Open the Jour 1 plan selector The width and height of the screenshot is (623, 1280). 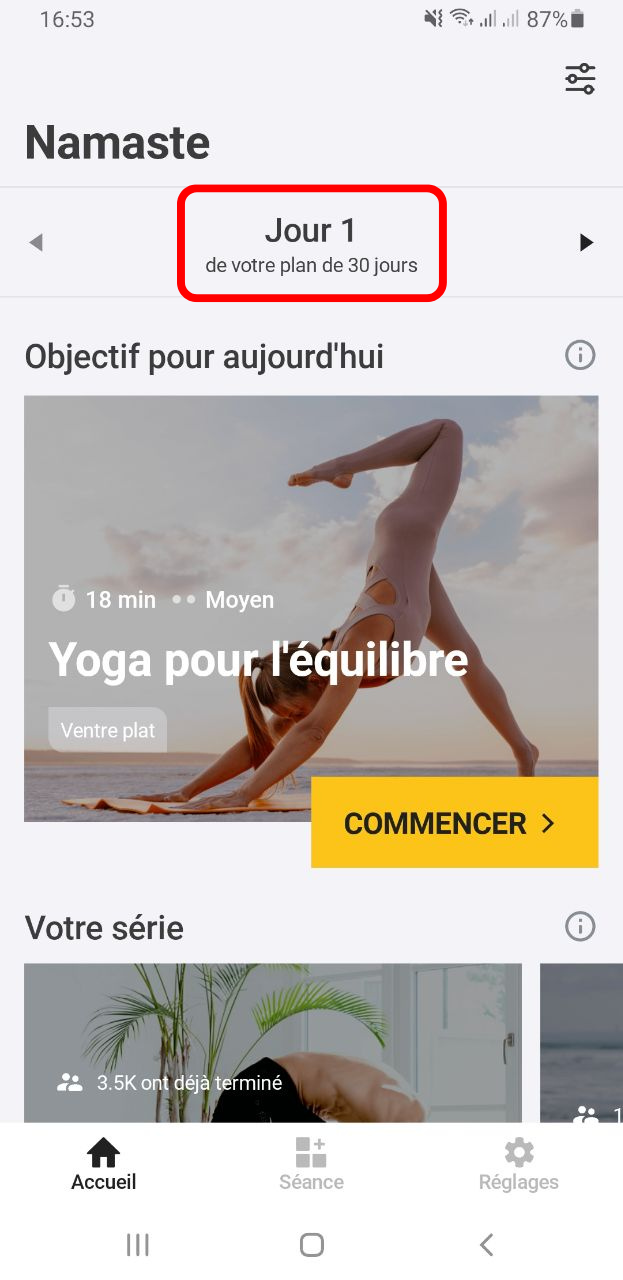pos(311,243)
